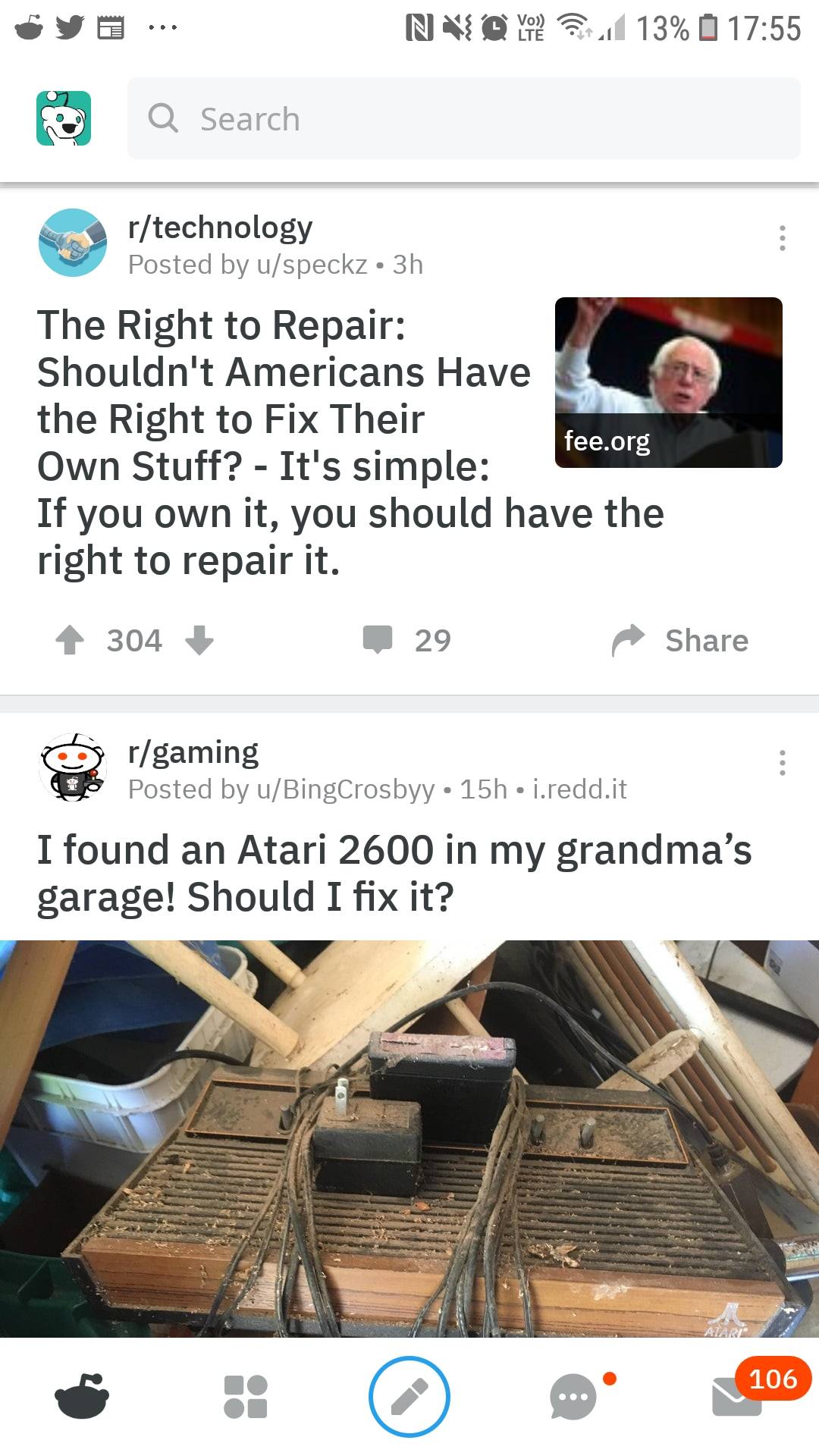Downvote the Right to Repair post
819x1456 pixels.
point(199,640)
